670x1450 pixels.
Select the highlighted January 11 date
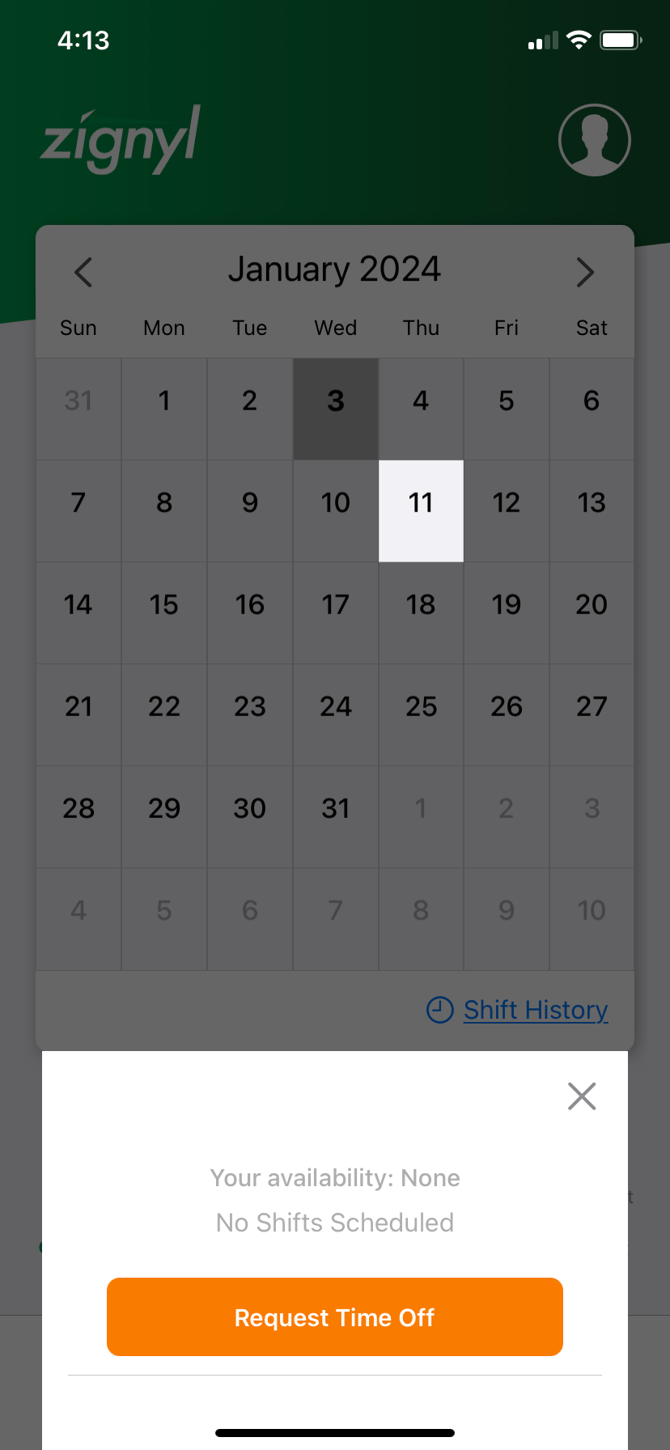point(421,503)
